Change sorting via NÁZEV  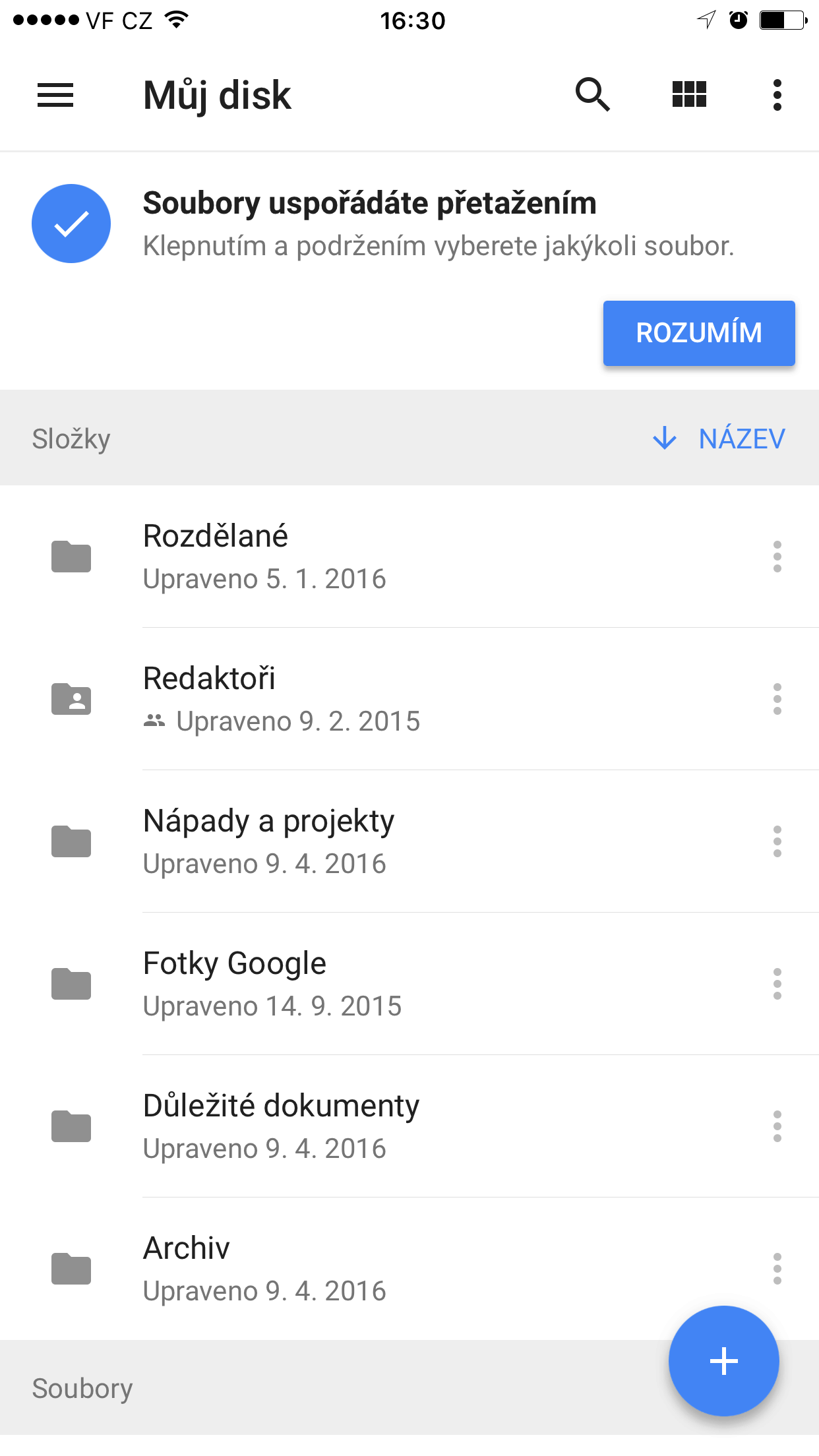(719, 439)
